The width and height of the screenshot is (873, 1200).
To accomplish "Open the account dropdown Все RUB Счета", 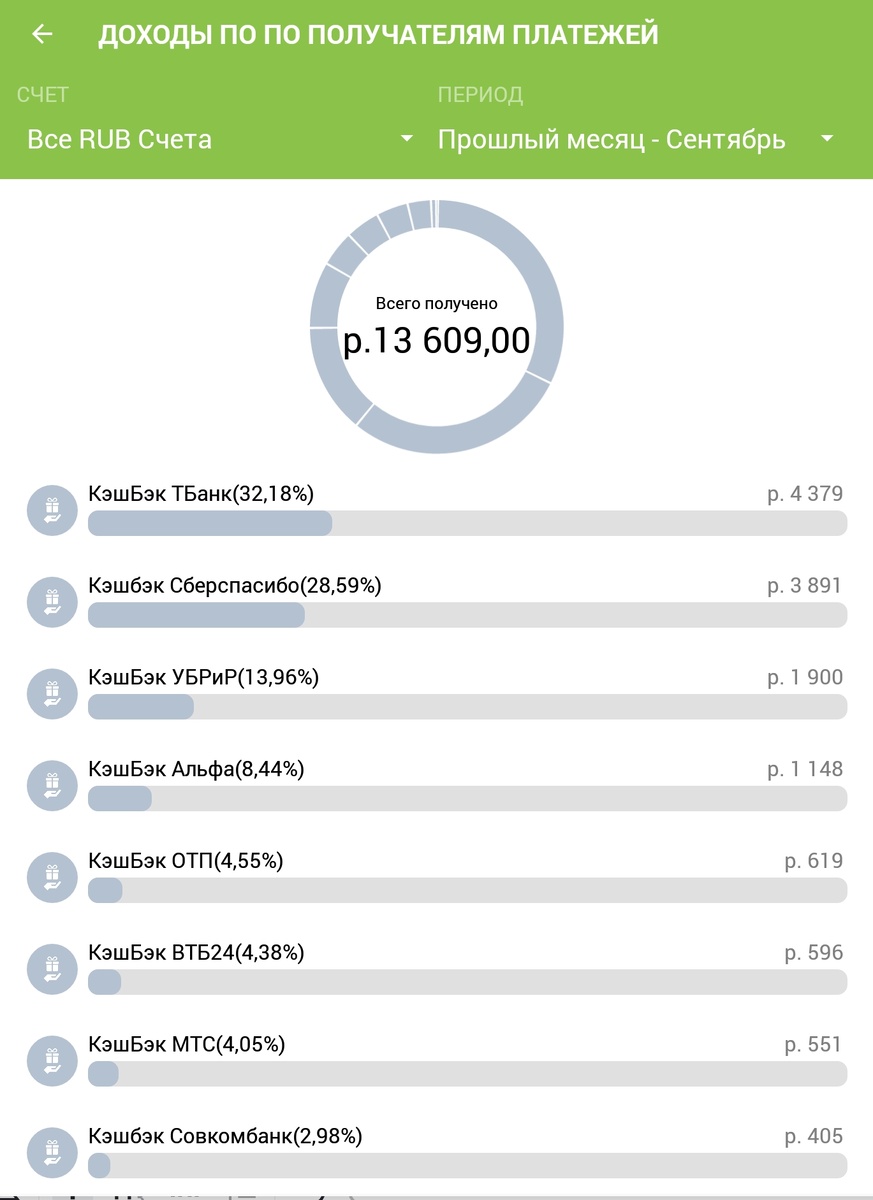I will click(x=220, y=139).
